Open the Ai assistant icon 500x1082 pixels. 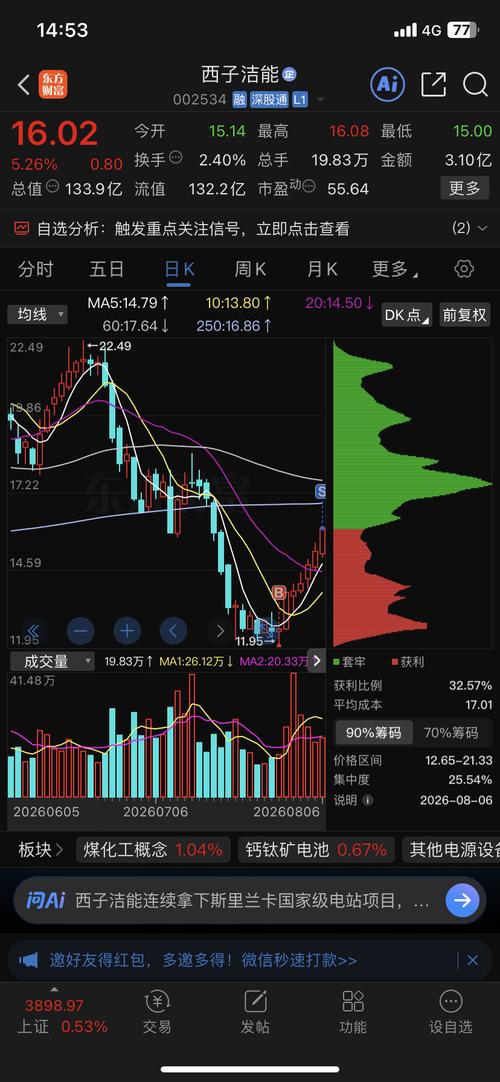click(388, 84)
